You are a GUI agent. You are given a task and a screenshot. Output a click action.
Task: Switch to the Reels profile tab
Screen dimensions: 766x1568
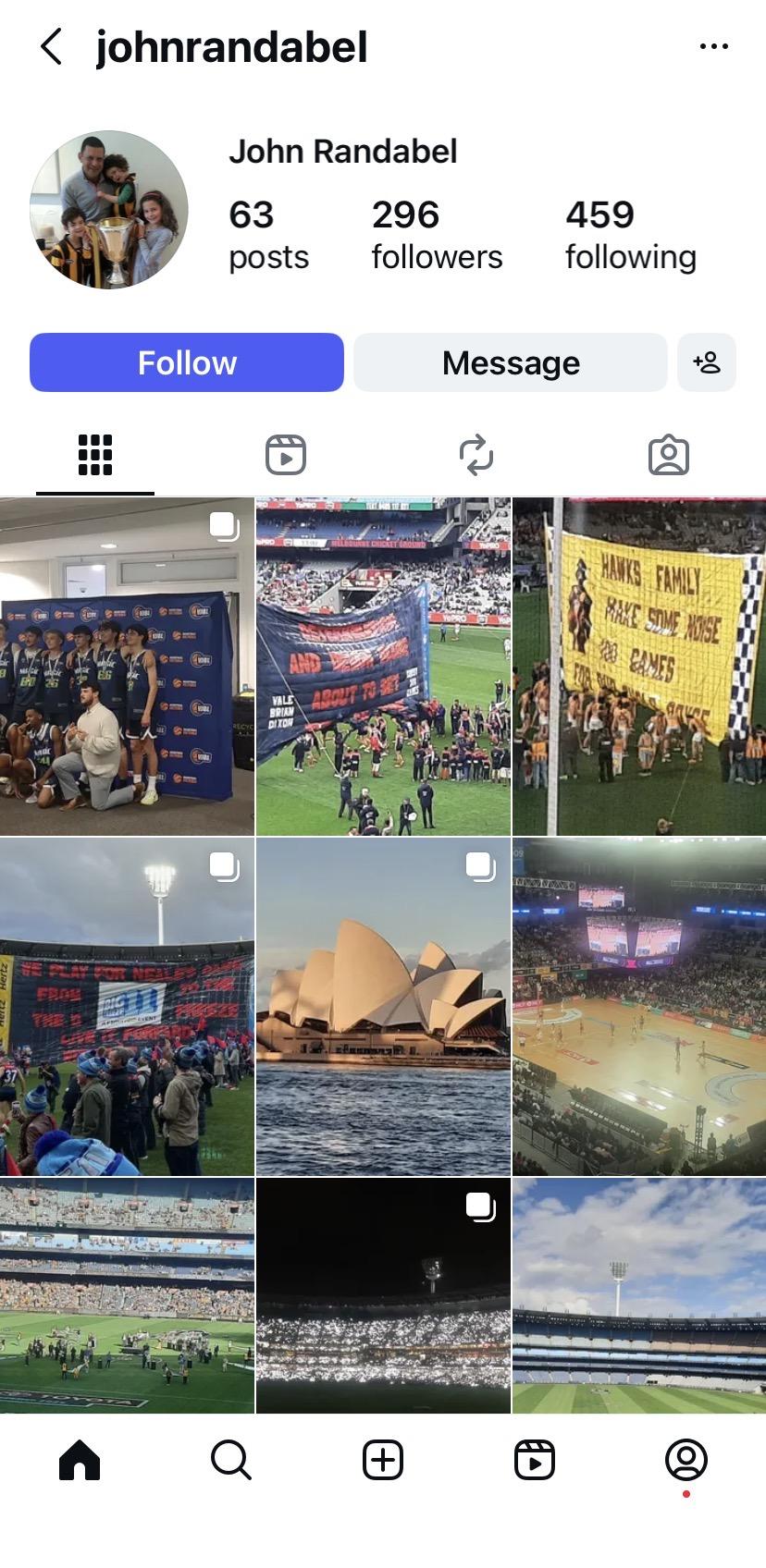click(286, 455)
